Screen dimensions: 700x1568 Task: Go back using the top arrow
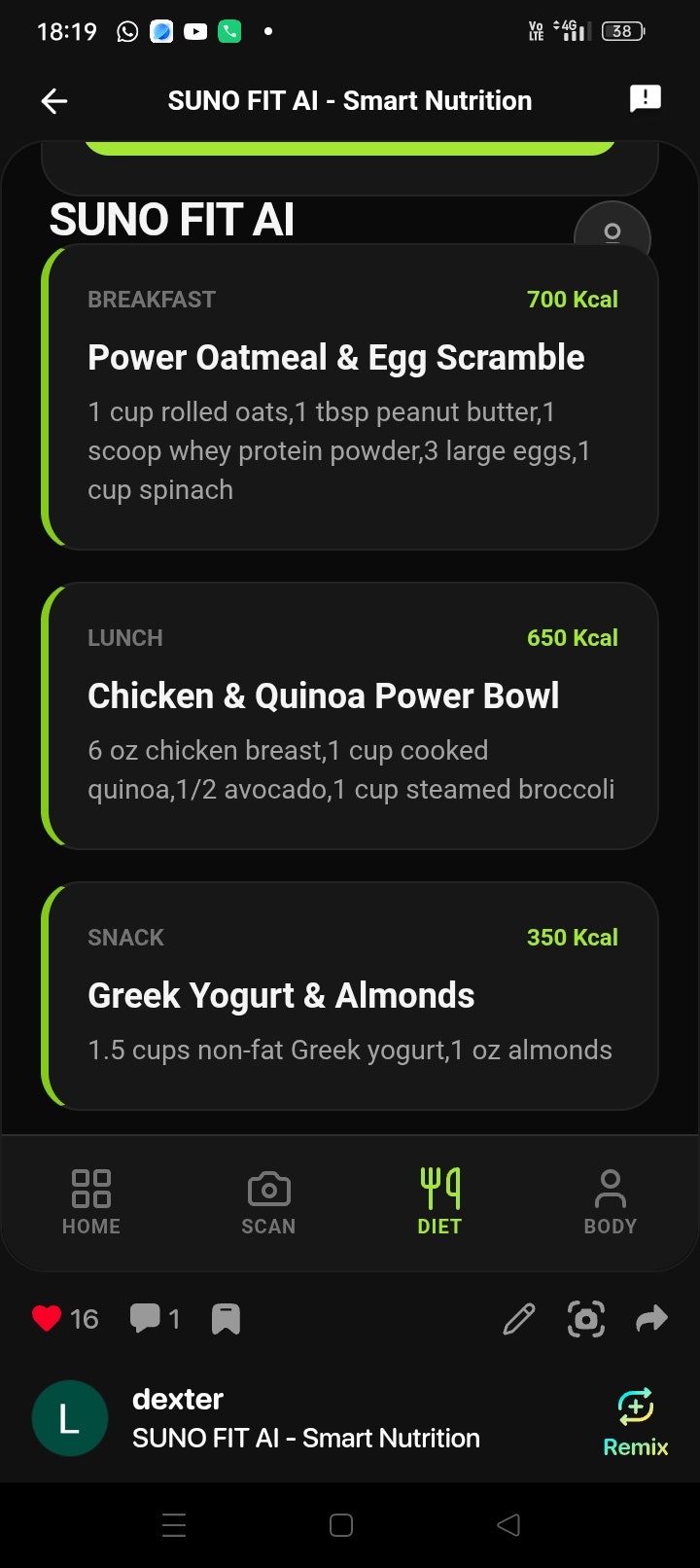pos(54,101)
